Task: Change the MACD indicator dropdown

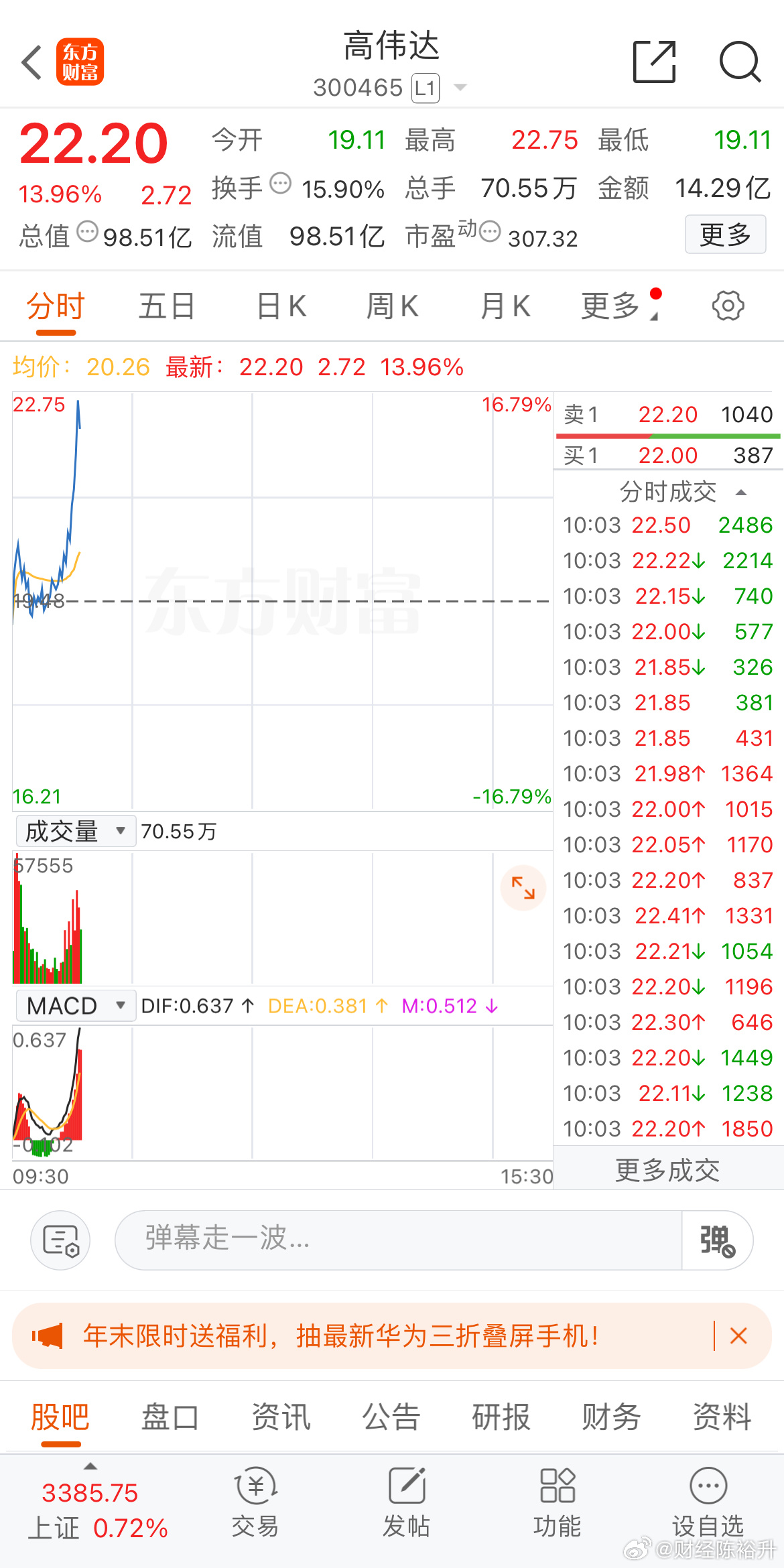Action: 75,1006
